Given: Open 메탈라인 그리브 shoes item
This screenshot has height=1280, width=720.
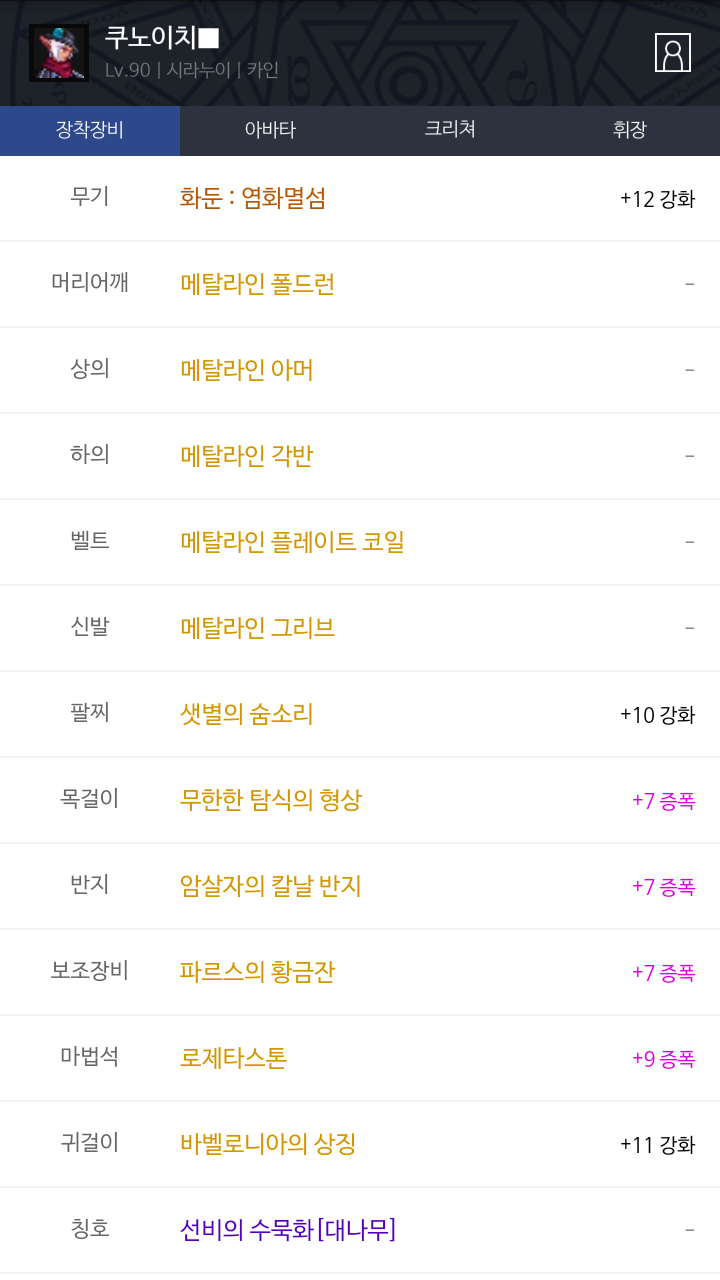Looking at the screenshot, I should [257, 628].
